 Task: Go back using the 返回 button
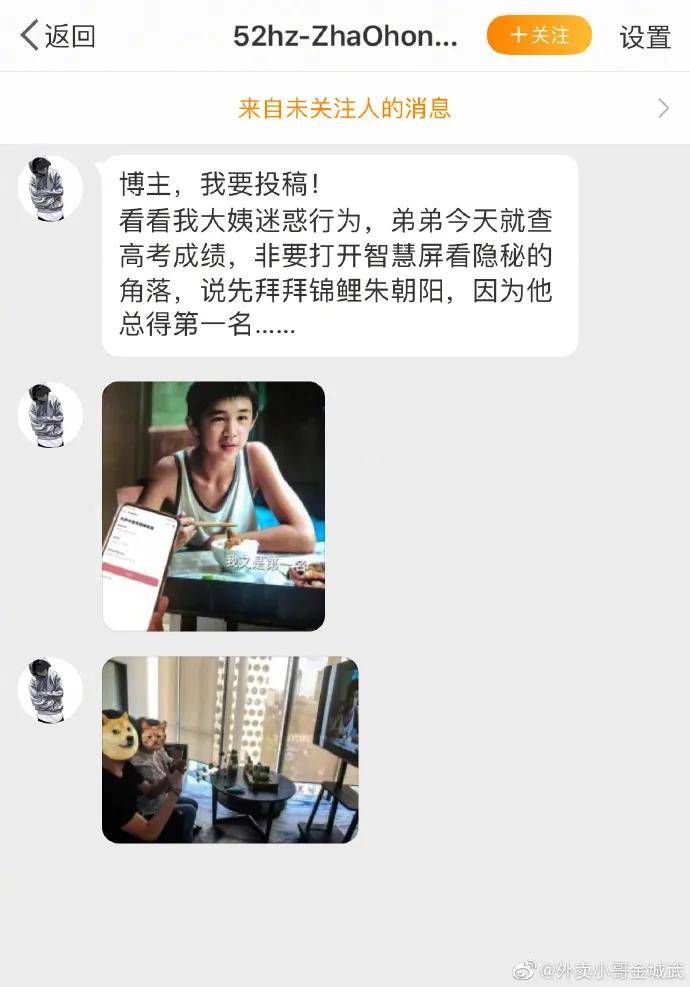tap(58, 36)
